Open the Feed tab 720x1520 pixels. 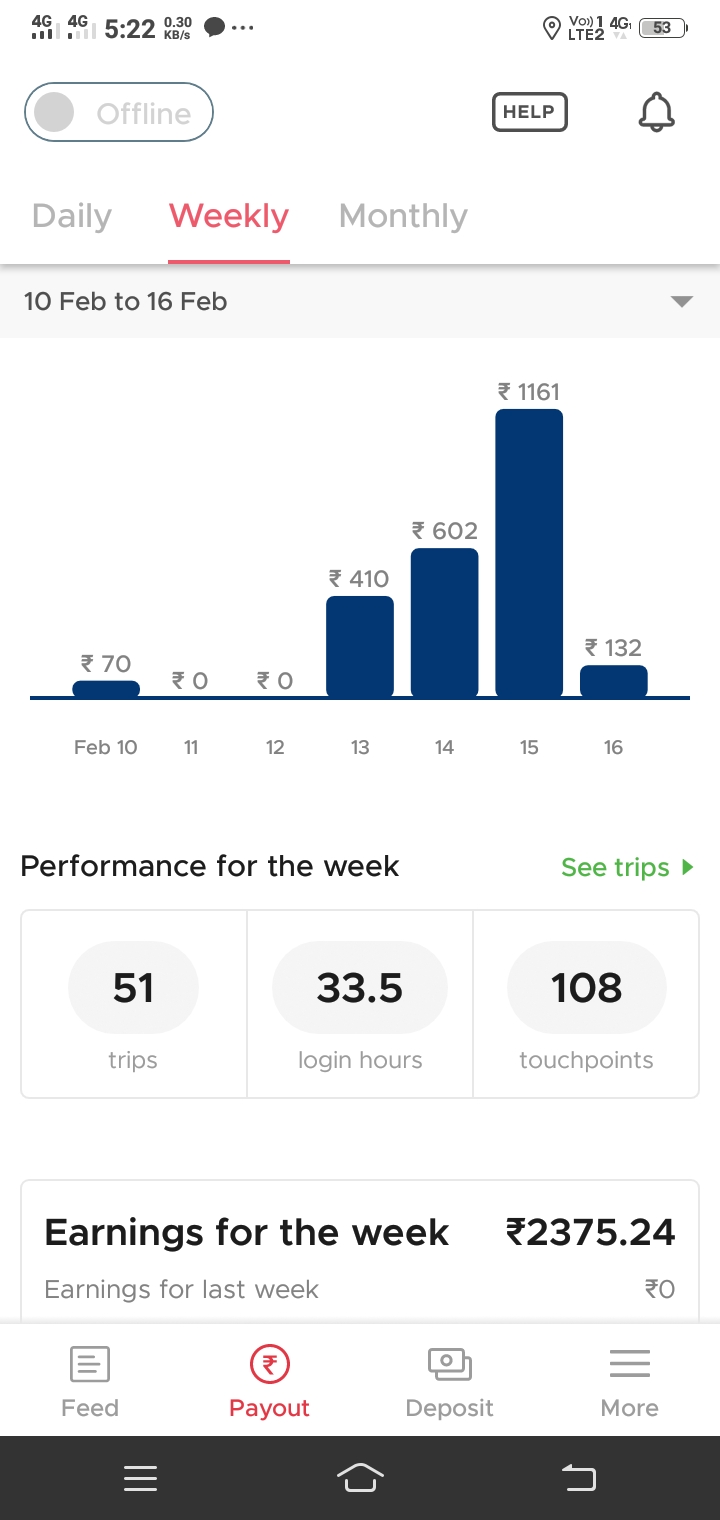[90, 1382]
